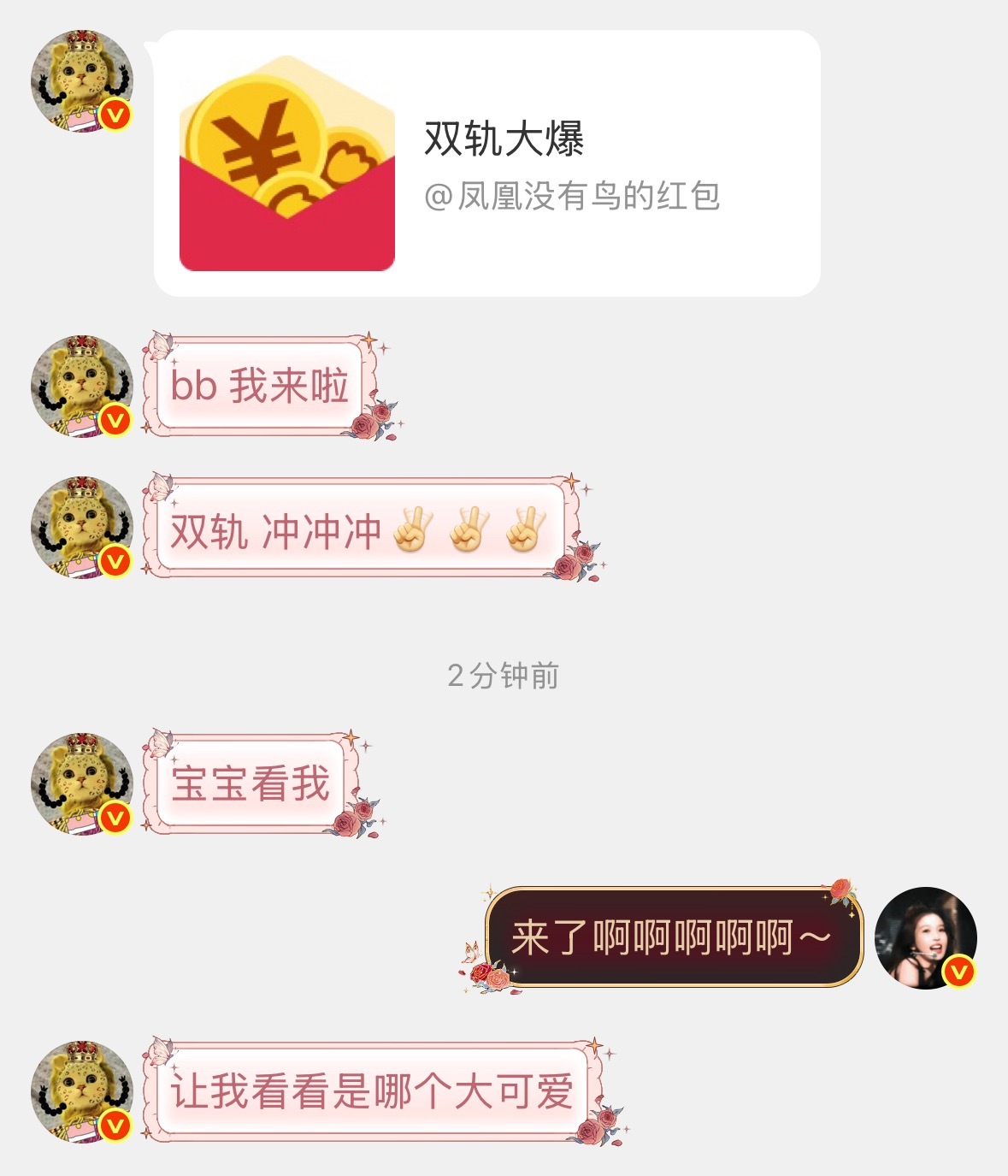Select the 来了啊啊啊啊啊～ dark message bubble
The height and width of the screenshot is (1176, 1008).
[675, 937]
